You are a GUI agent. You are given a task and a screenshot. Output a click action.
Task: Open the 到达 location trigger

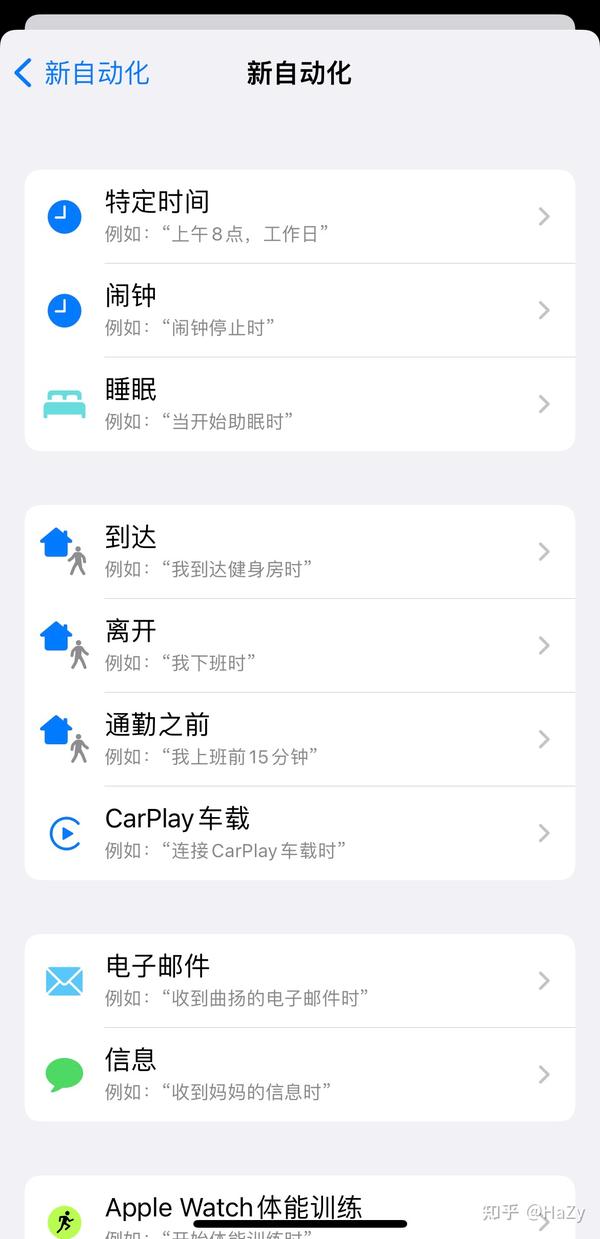tap(300, 552)
